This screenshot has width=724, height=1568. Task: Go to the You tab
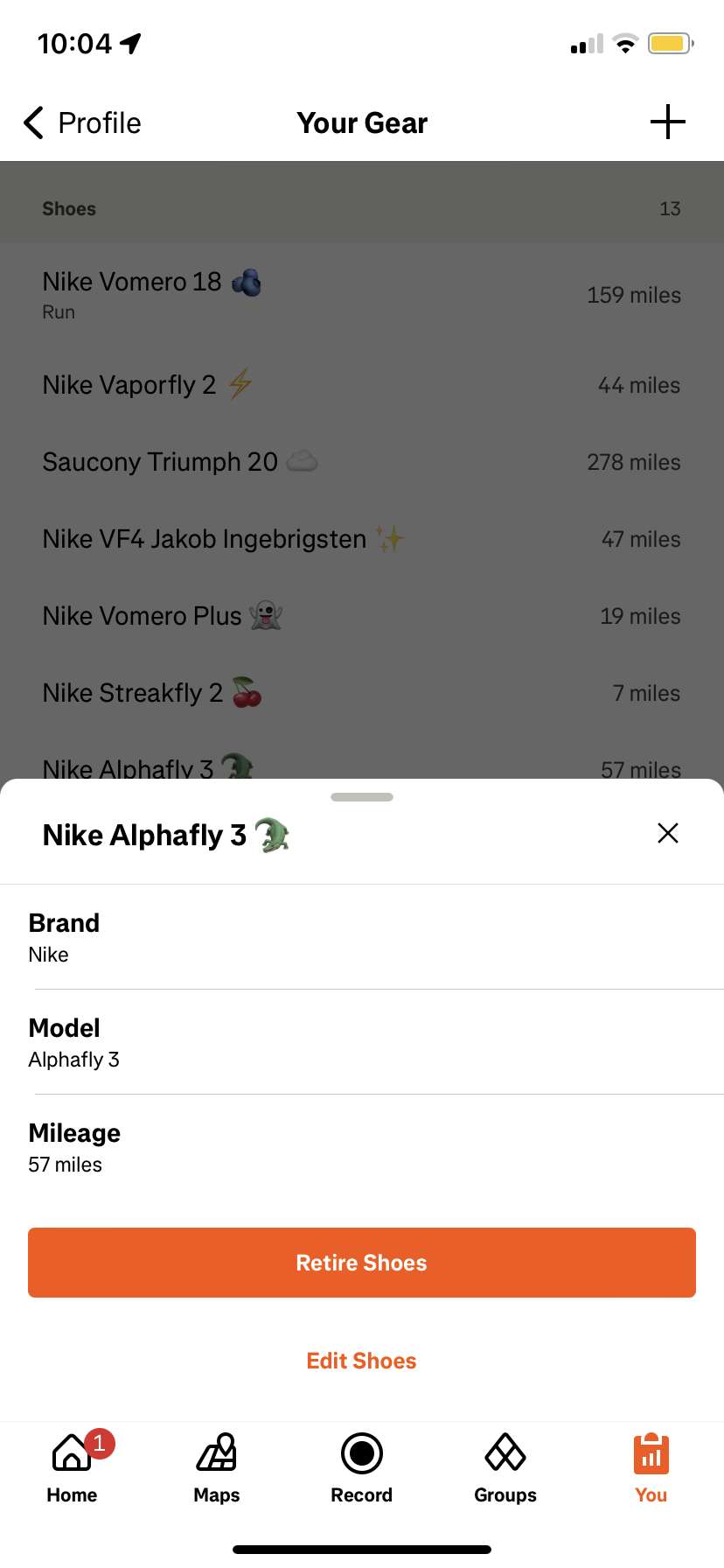pyautogui.click(x=651, y=1468)
